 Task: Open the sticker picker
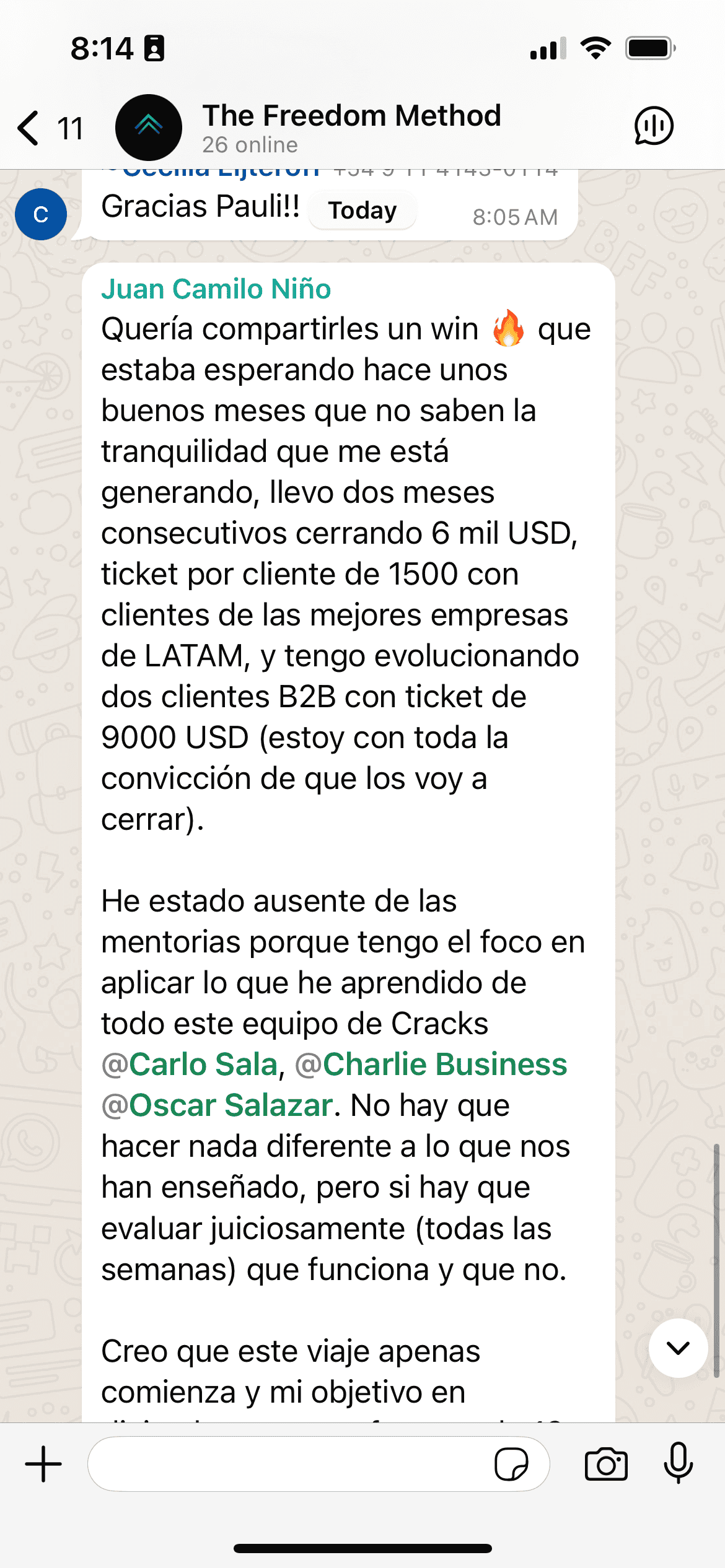click(x=511, y=1465)
